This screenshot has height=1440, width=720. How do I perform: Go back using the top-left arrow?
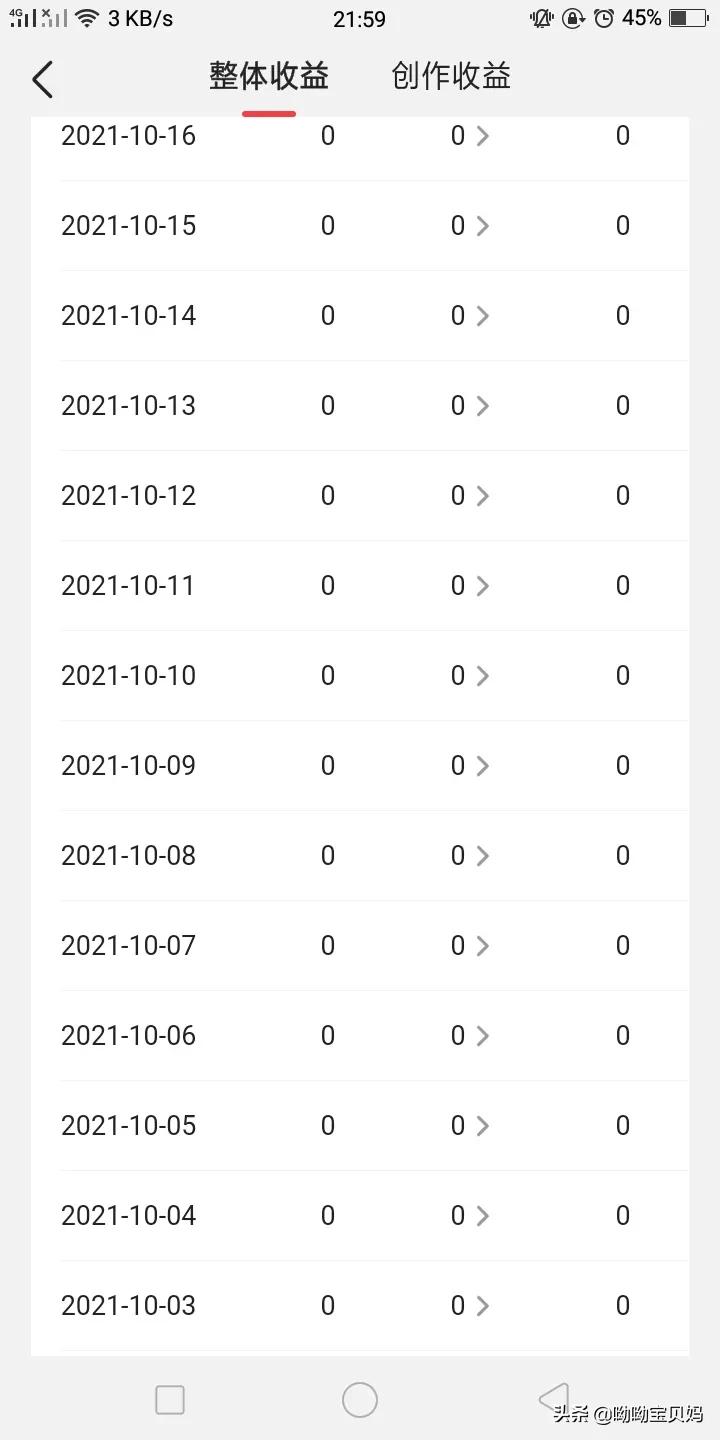pos(42,79)
